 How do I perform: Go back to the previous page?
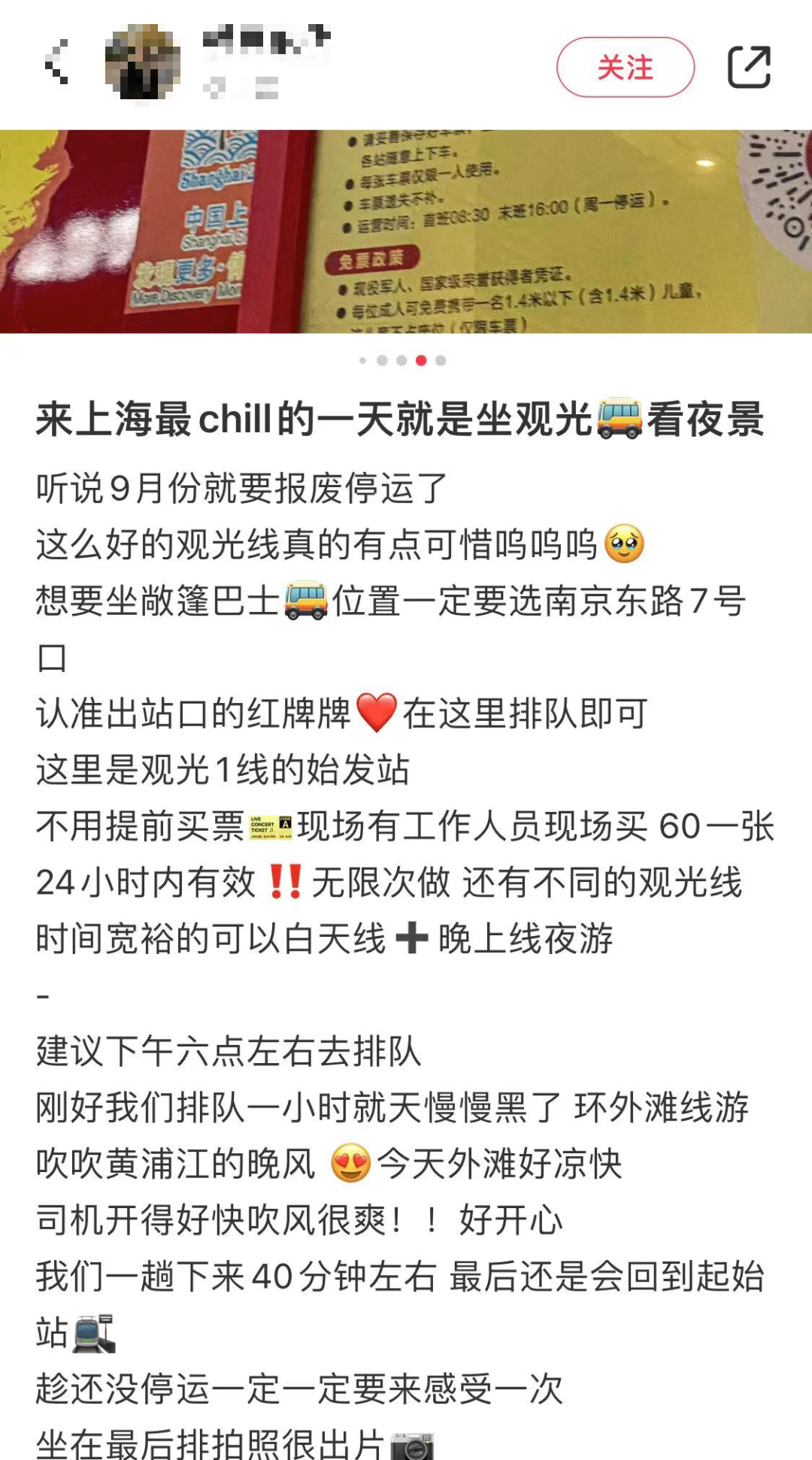point(57,63)
